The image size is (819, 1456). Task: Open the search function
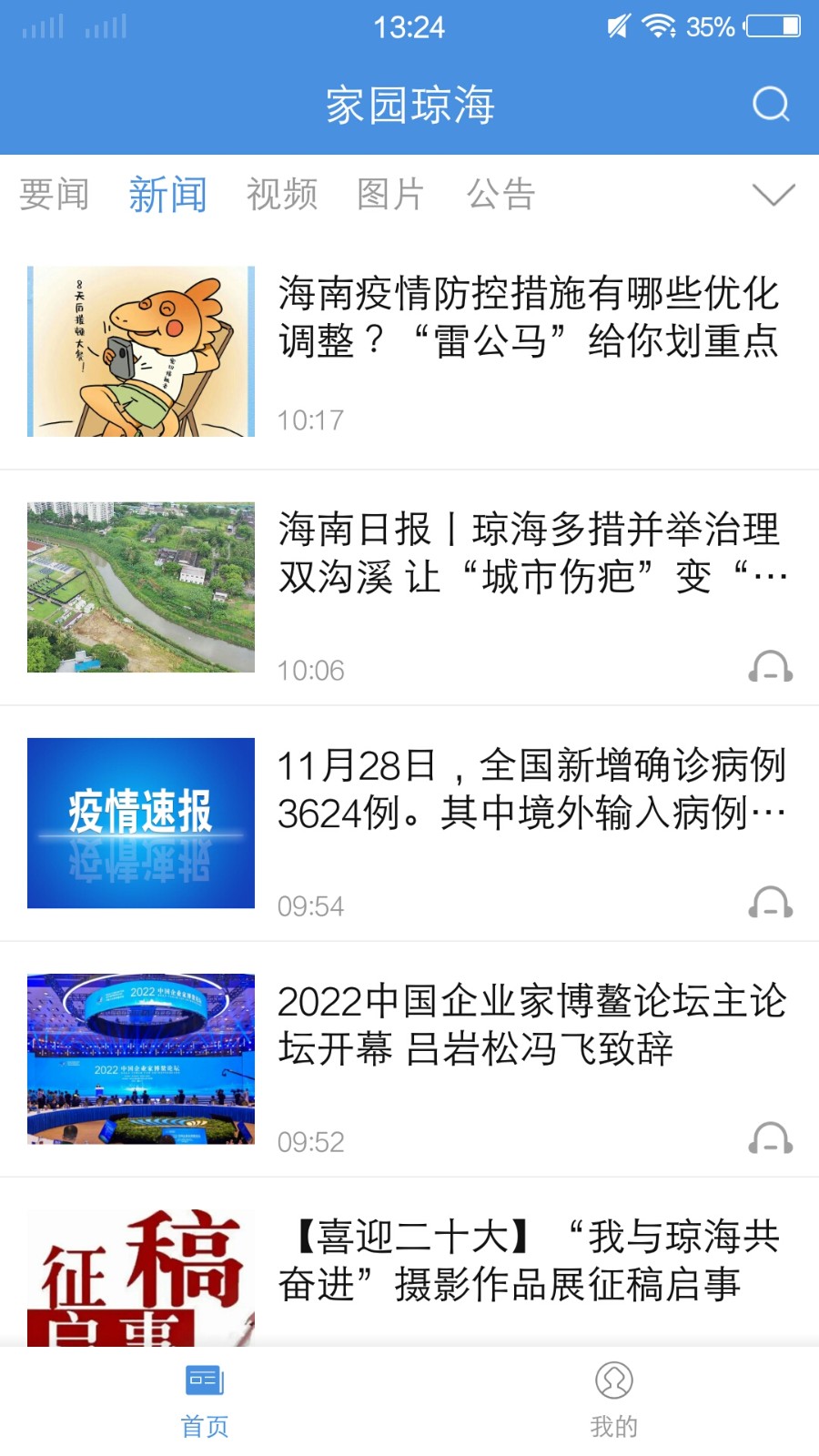click(770, 105)
